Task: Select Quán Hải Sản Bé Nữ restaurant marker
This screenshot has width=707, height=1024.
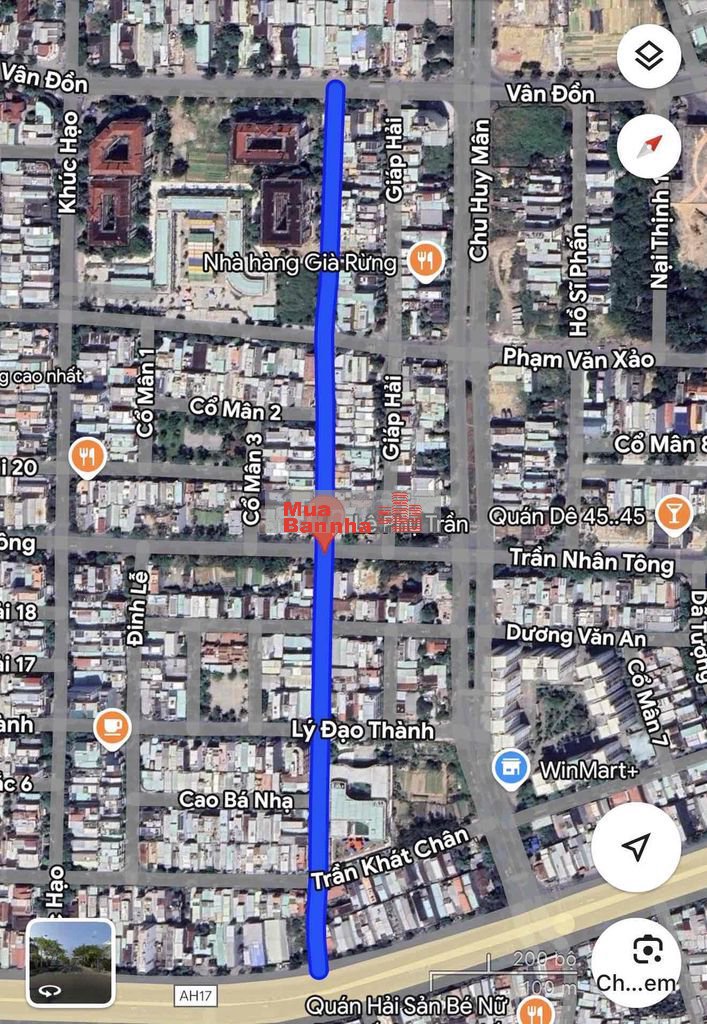Action: pos(538,1010)
